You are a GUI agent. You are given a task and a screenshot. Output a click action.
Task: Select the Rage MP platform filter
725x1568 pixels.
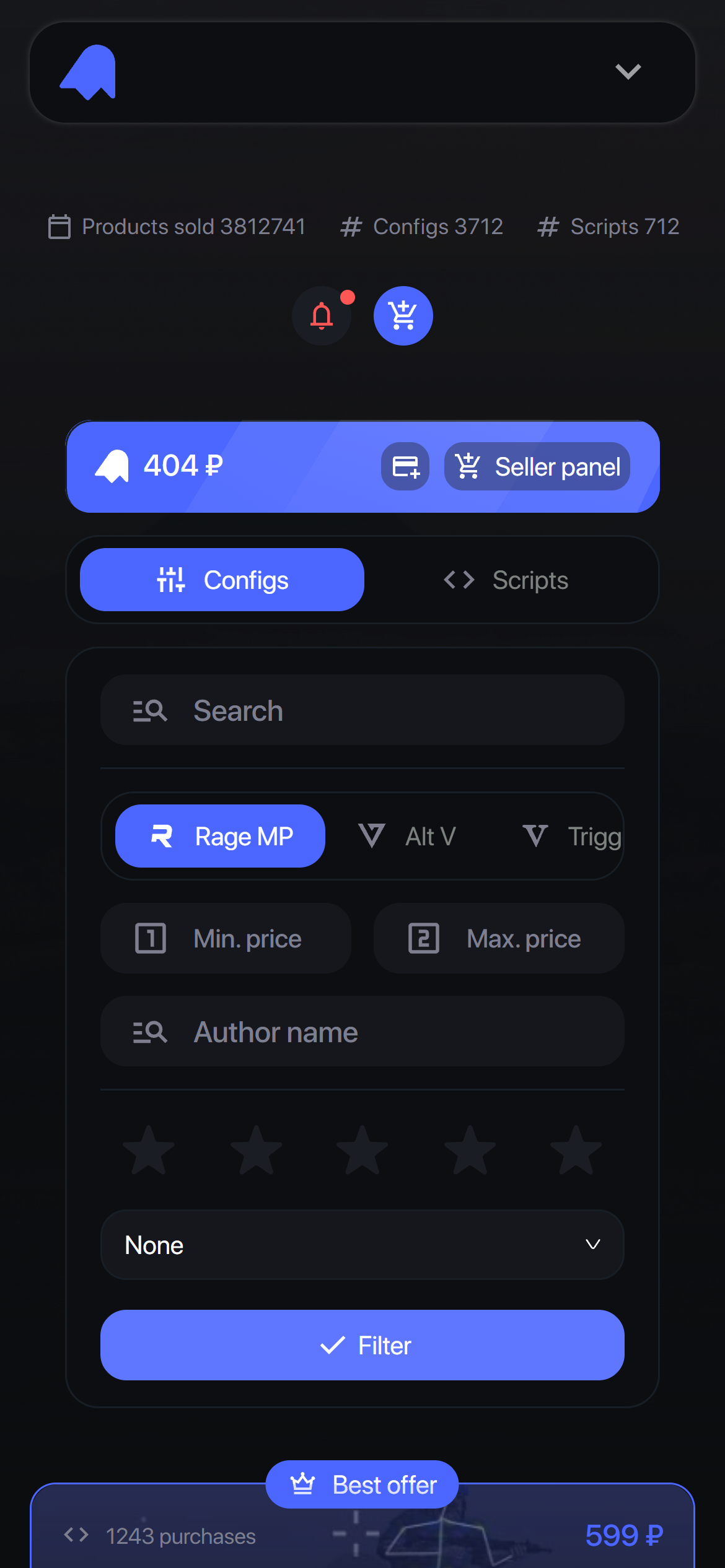point(220,835)
